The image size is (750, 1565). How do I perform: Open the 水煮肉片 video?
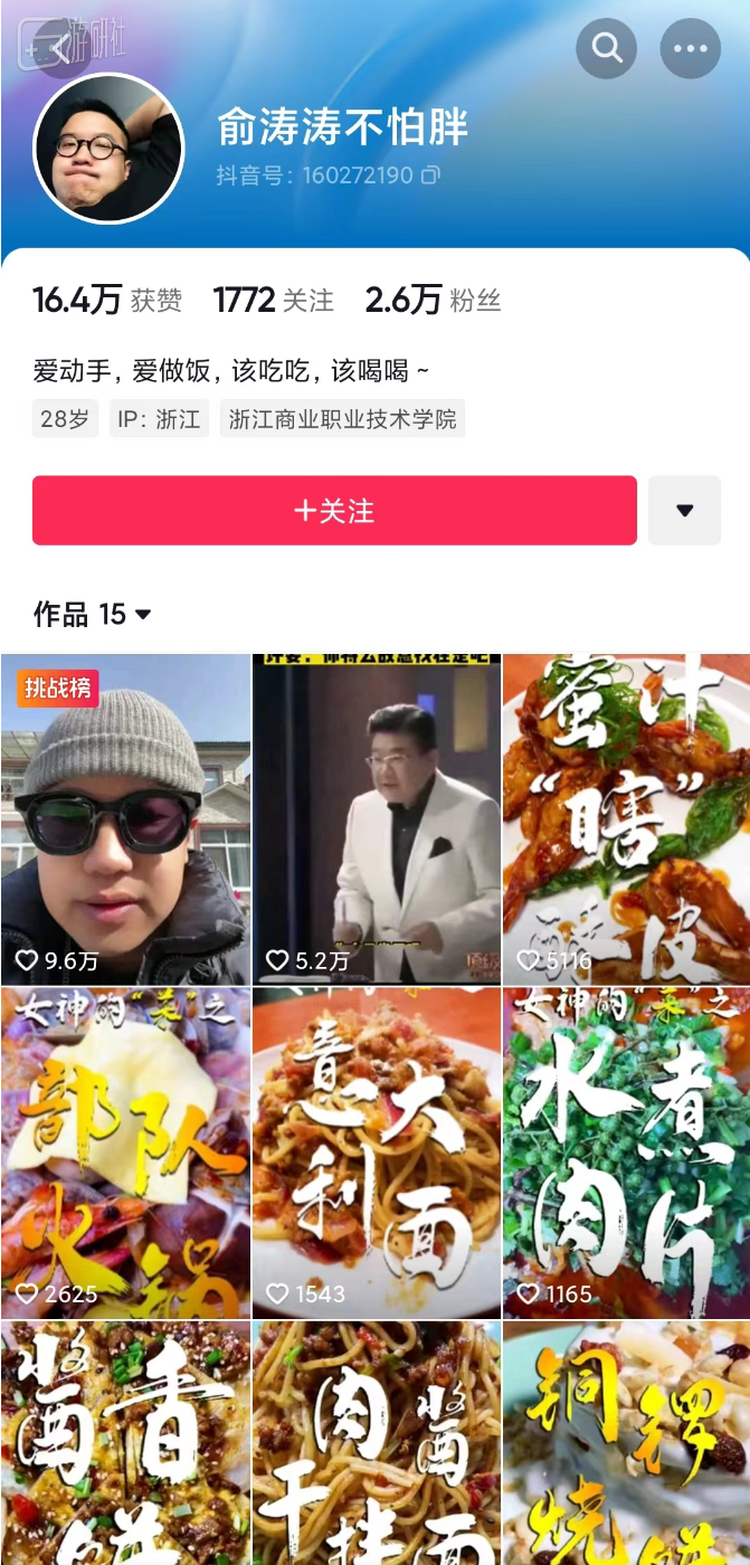[626, 1153]
